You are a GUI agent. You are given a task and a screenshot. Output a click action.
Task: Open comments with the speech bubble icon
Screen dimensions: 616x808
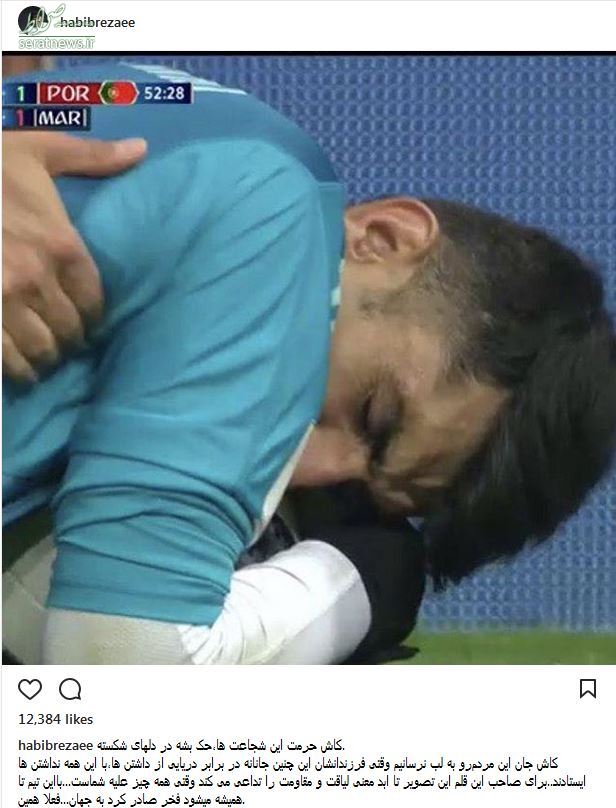(x=70, y=689)
